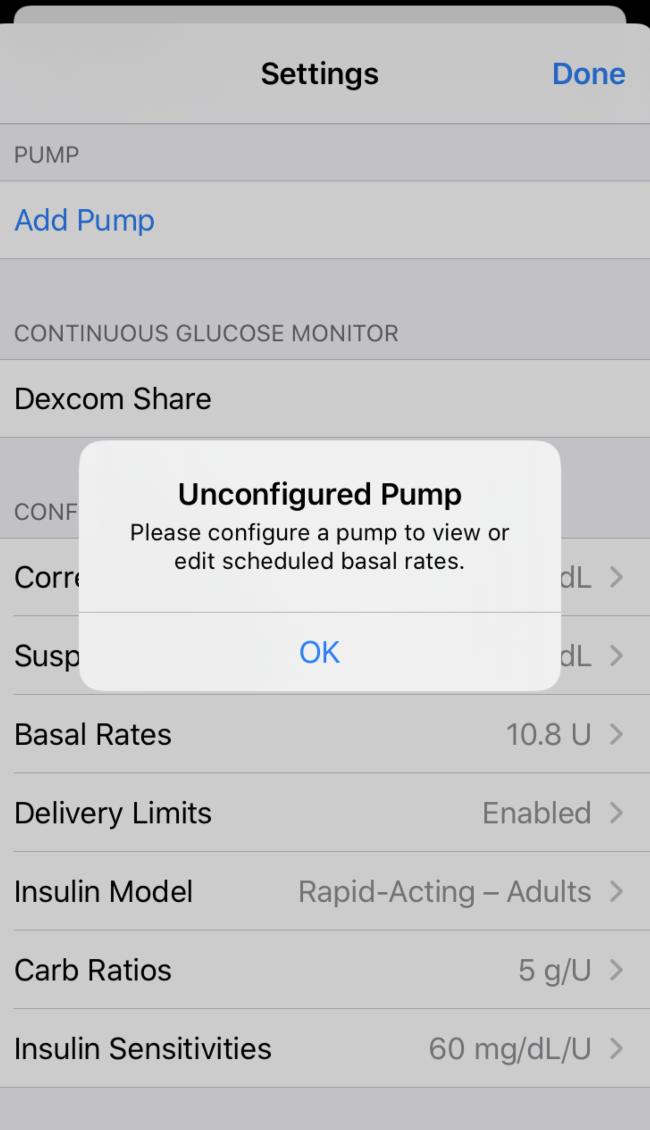650x1130 pixels.
Task: Tap Done to close Settings
Action: click(x=588, y=74)
